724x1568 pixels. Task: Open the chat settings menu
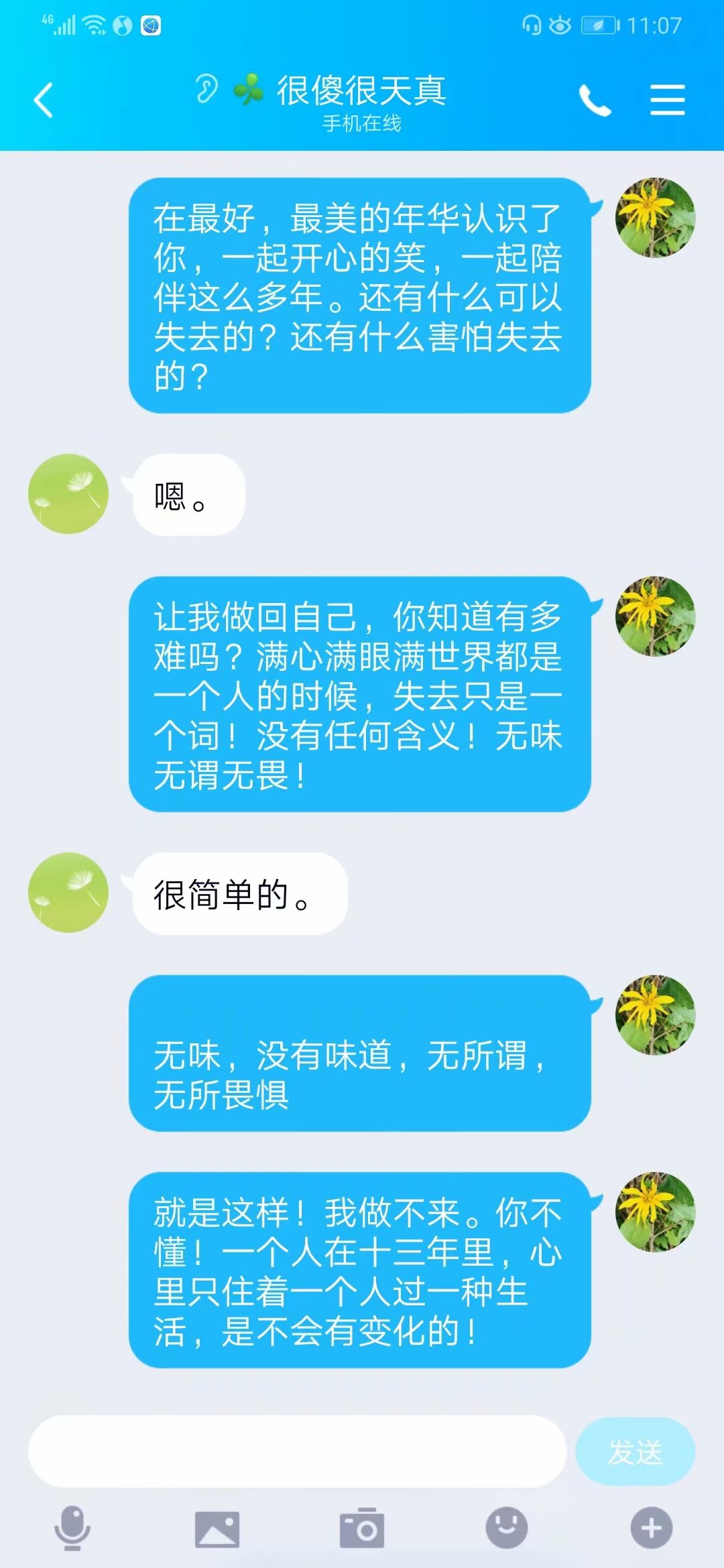click(668, 100)
